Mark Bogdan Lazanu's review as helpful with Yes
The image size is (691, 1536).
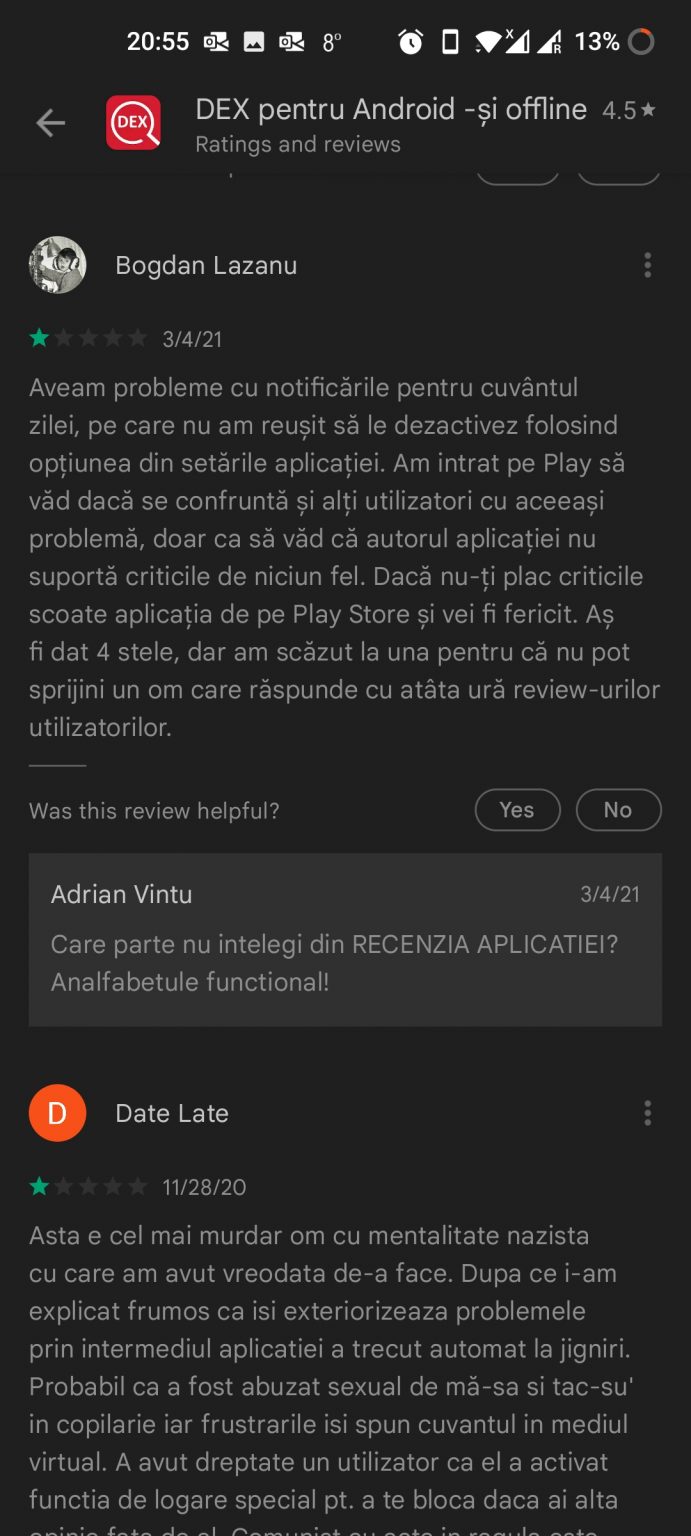coord(517,810)
